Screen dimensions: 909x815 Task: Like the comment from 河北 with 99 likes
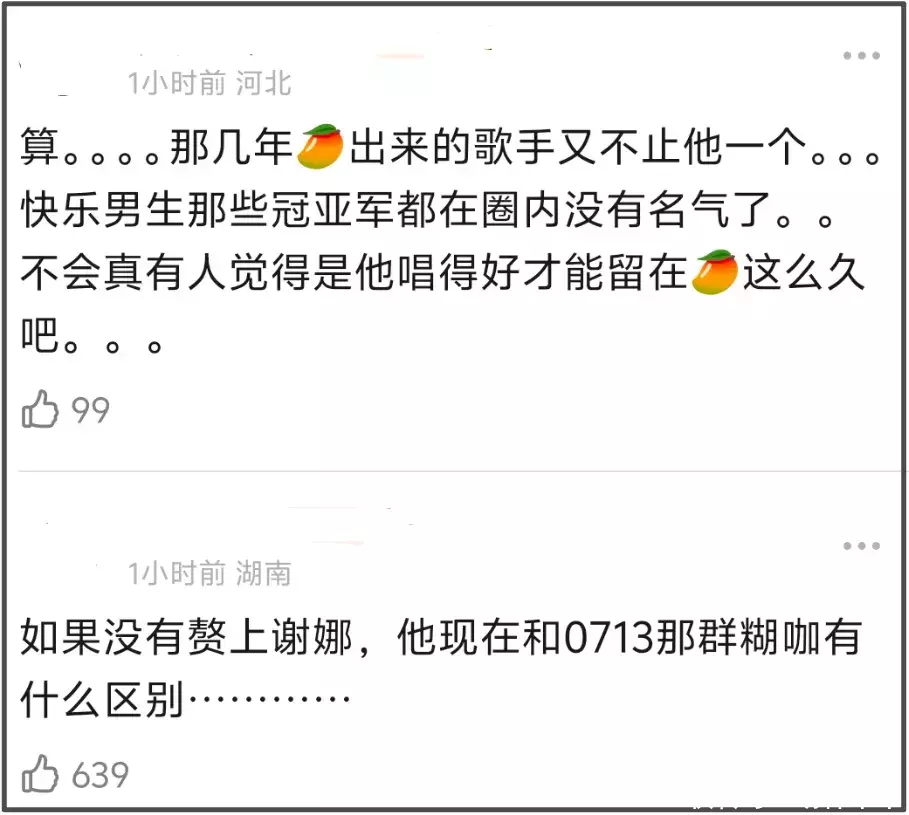[x=41, y=410]
